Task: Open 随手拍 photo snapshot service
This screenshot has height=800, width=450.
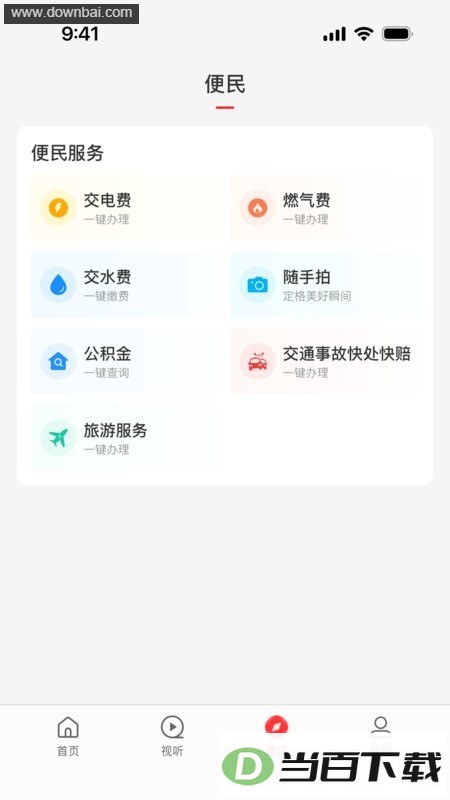Action: [x=324, y=284]
